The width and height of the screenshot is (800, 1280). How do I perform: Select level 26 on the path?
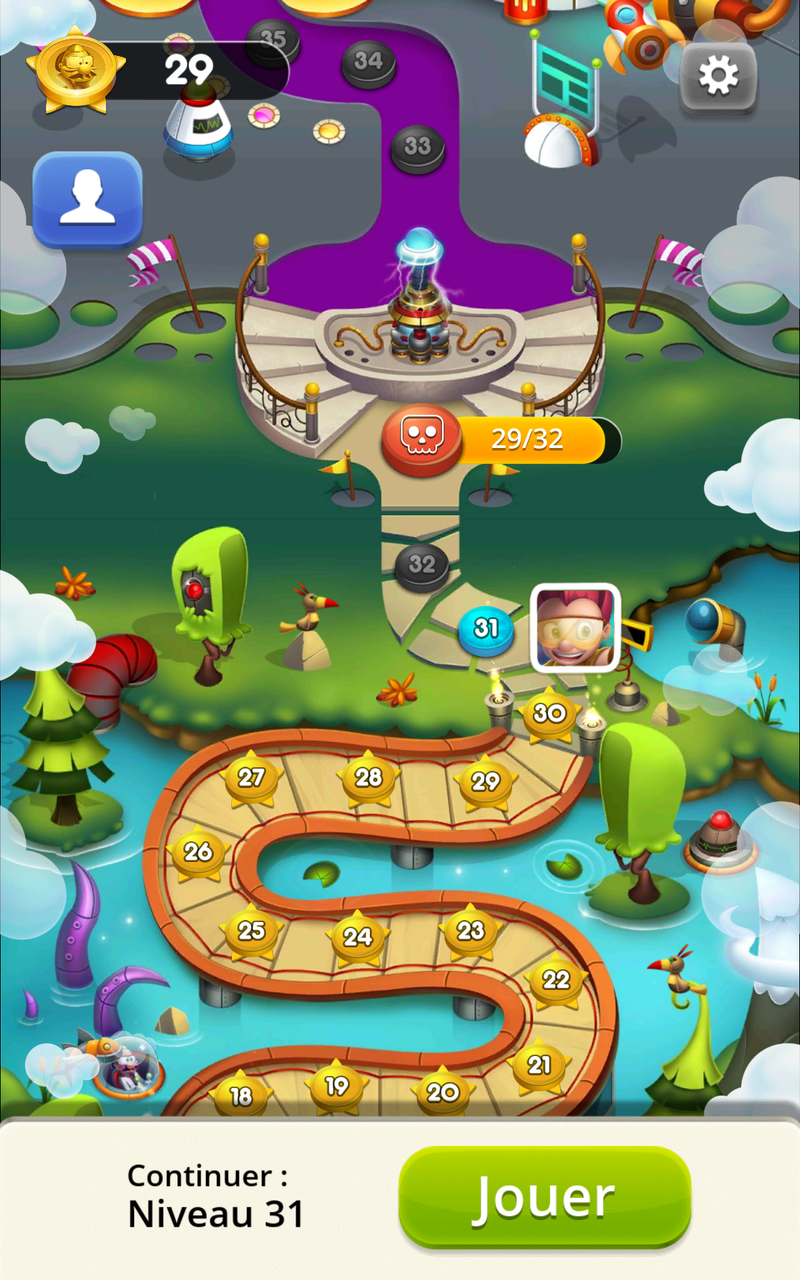click(x=198, y=852)
